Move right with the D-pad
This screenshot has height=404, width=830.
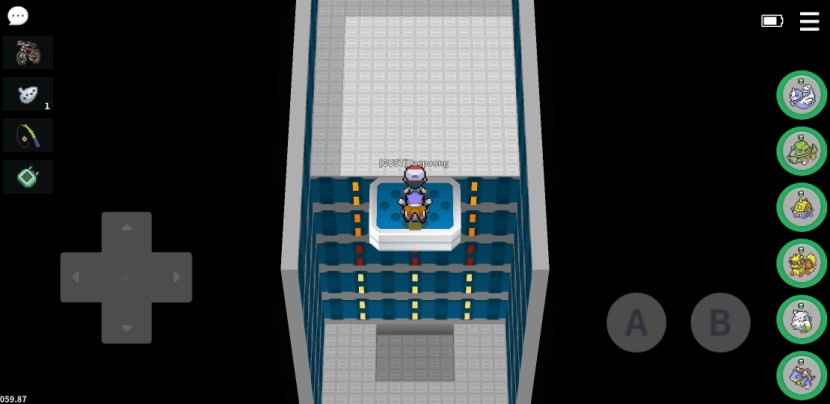click(x=173, y=277)
